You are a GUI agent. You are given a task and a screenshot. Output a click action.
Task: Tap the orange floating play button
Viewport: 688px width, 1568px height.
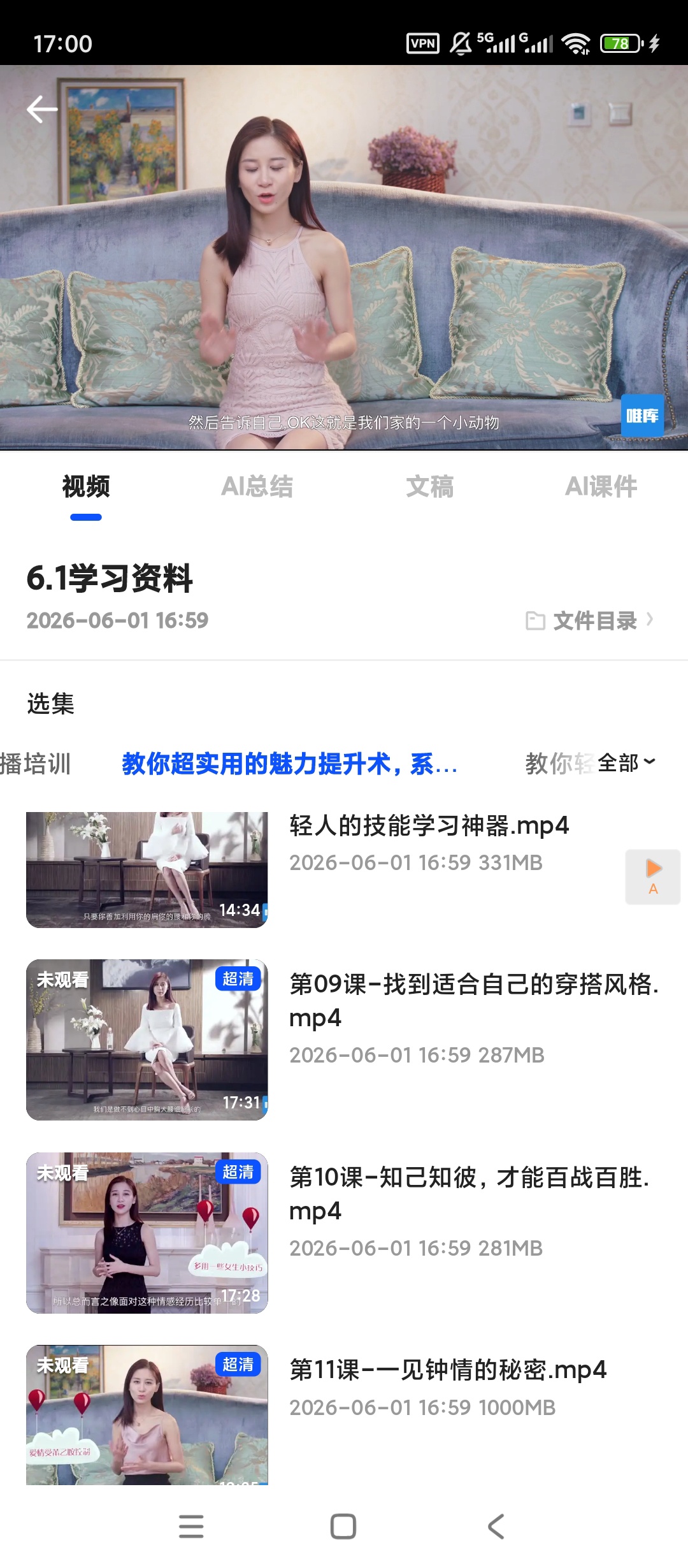point(653,876)
